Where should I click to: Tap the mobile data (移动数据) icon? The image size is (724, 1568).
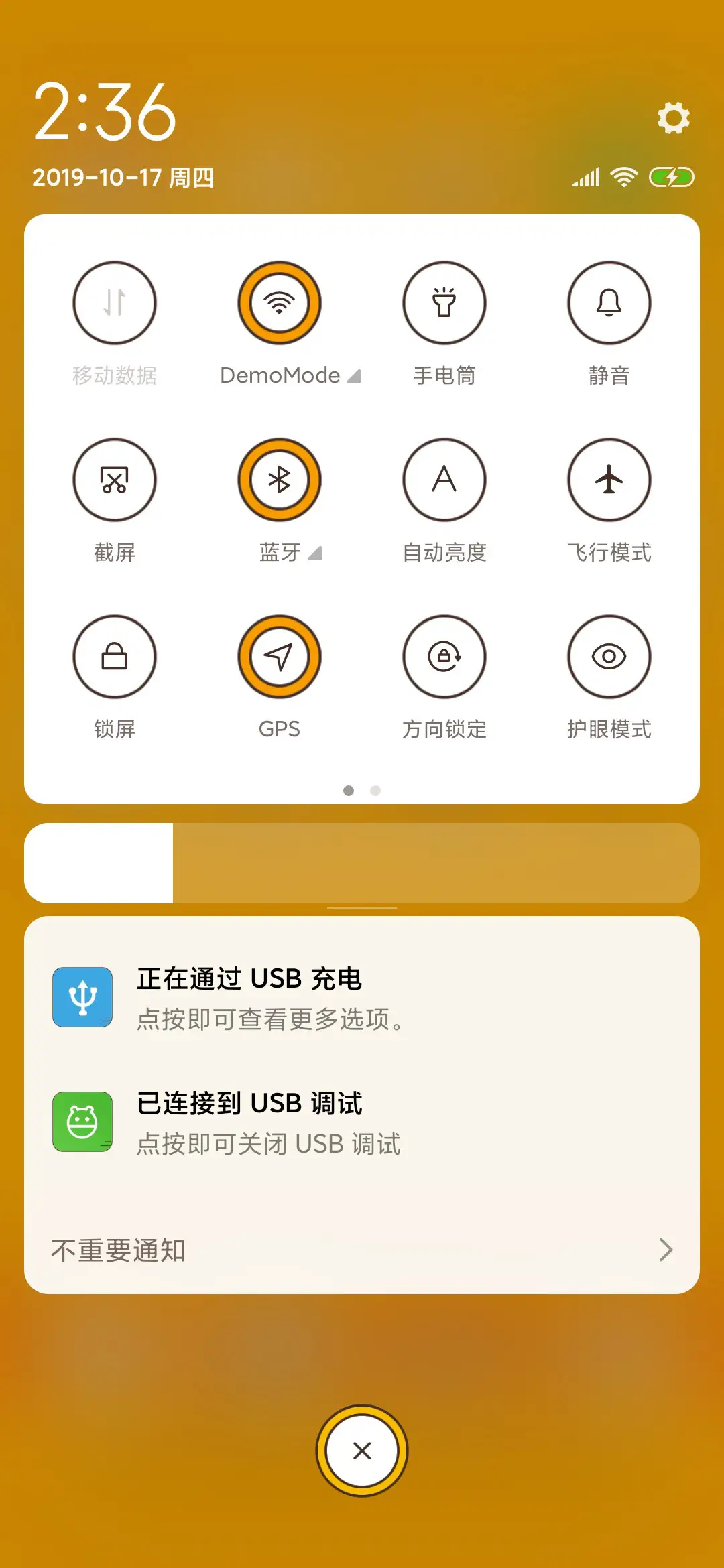115,303
